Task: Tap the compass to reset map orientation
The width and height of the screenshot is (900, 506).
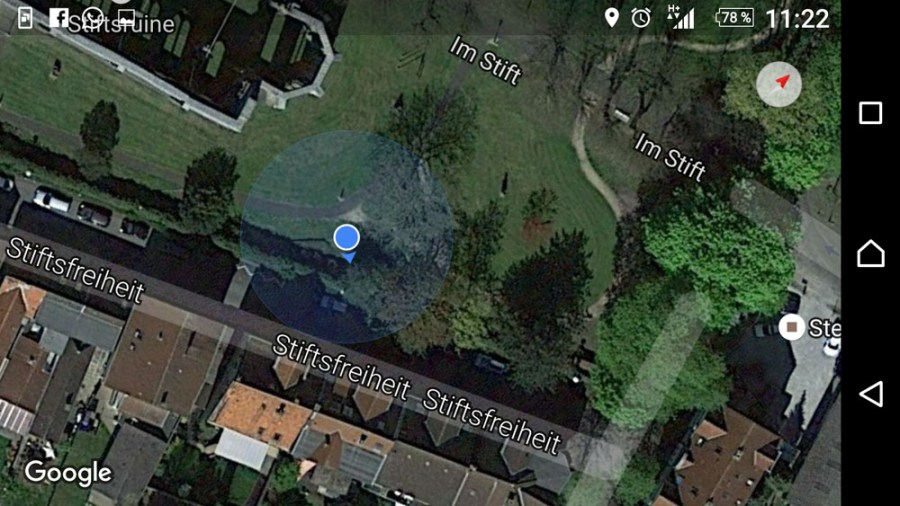Action: (779, 84)
